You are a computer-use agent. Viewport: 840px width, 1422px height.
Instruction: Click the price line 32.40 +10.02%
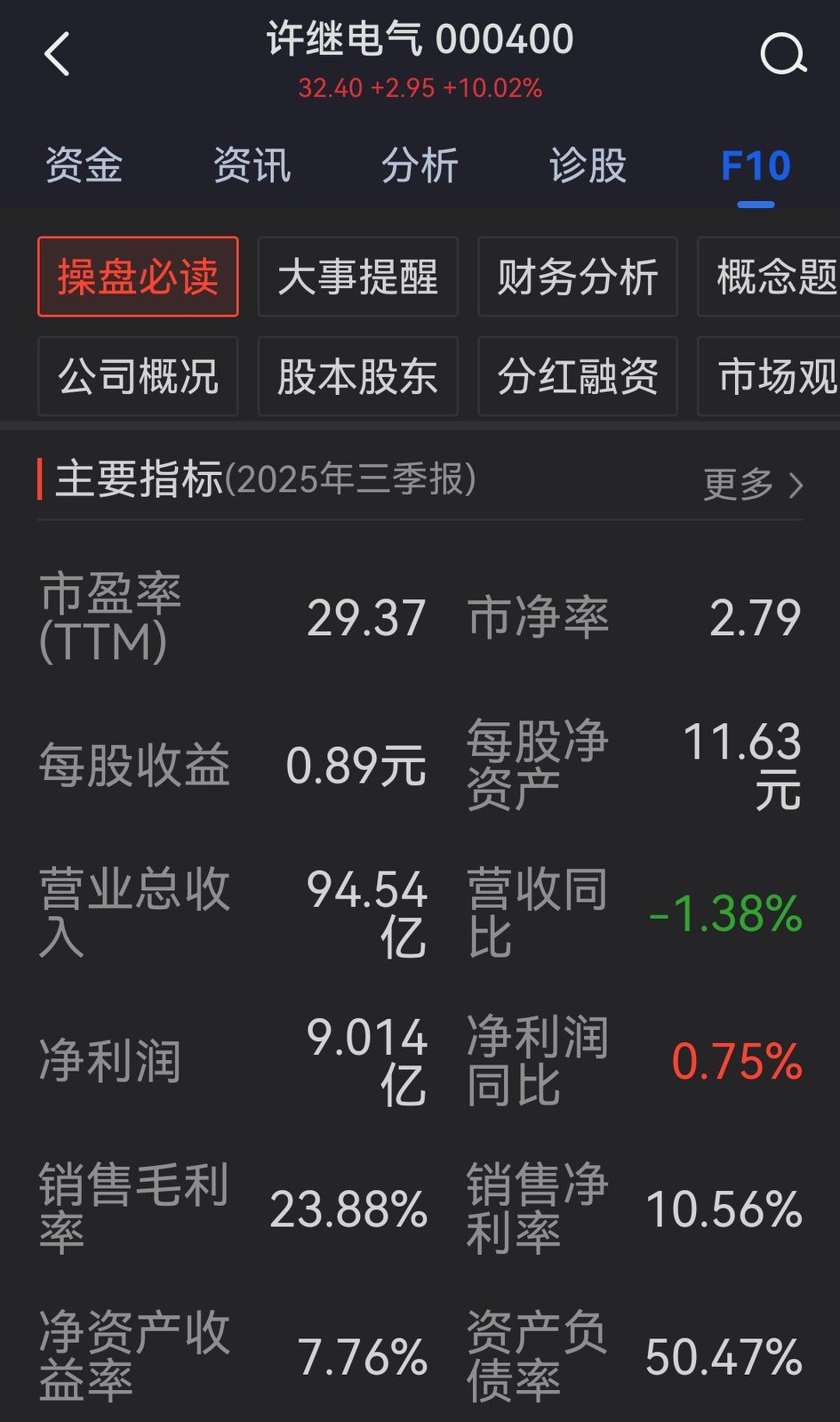(x=420, y=88)
